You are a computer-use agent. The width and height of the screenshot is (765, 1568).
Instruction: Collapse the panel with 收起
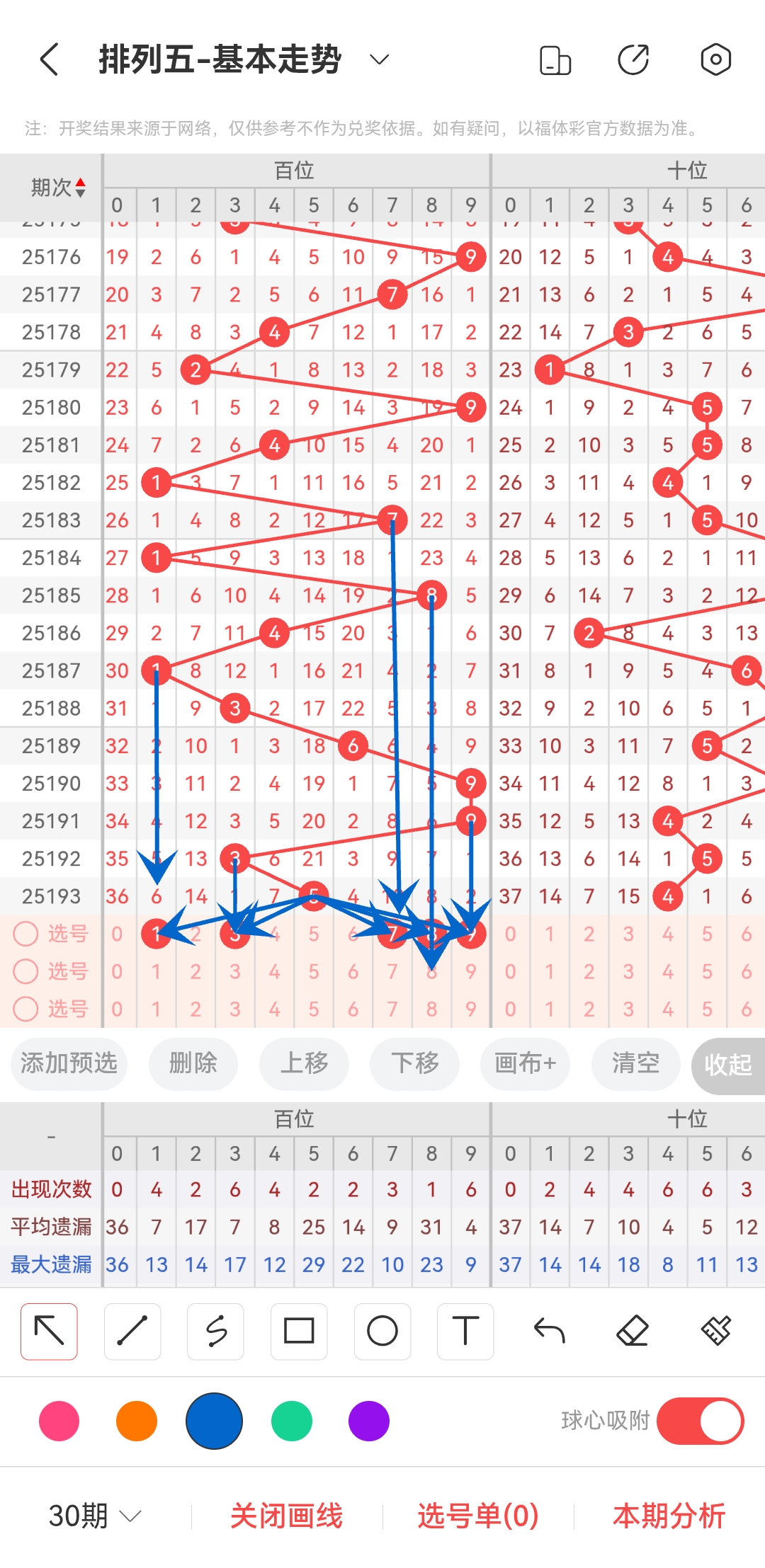(x=727, y=1065)
